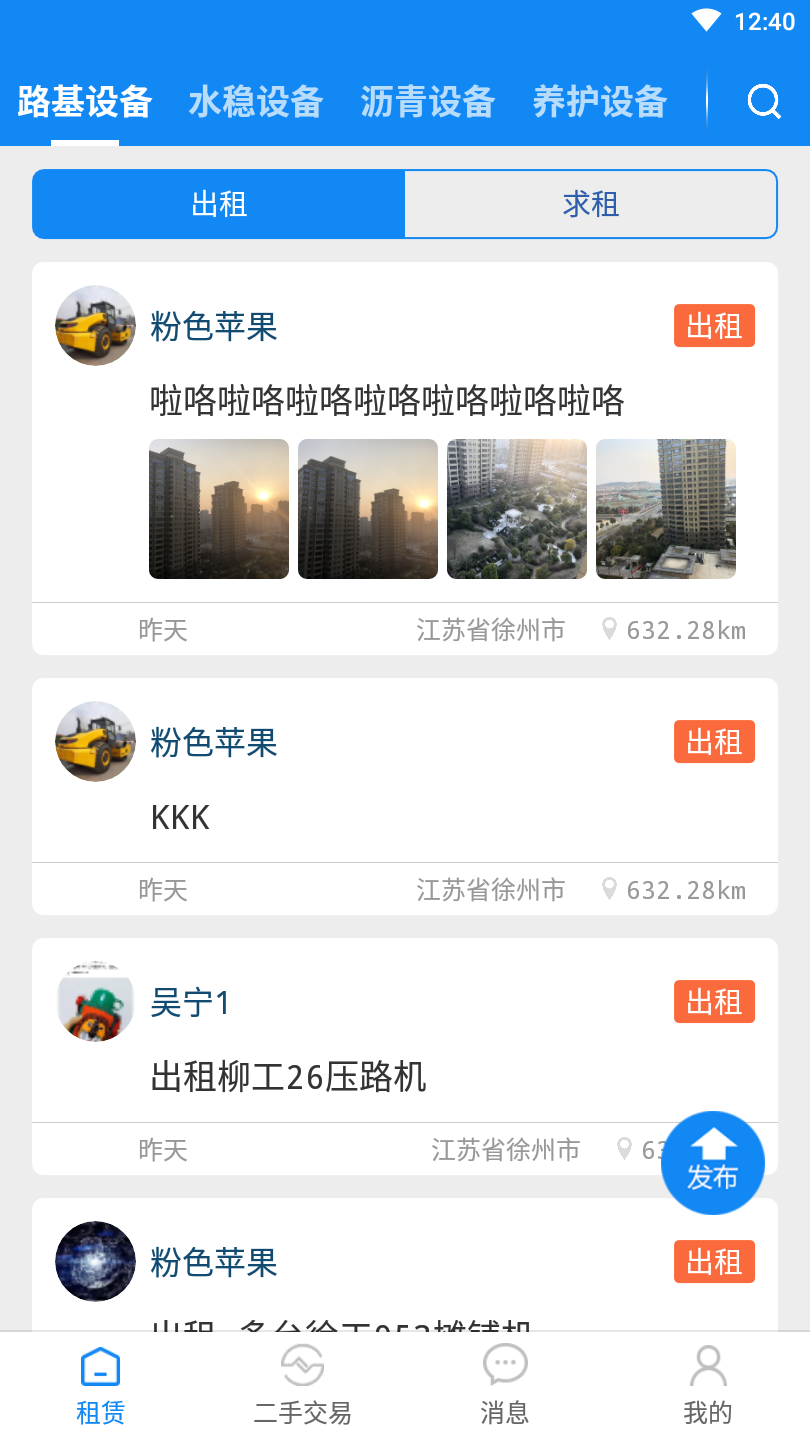Open the 消息 tab

click(505, 1385)
